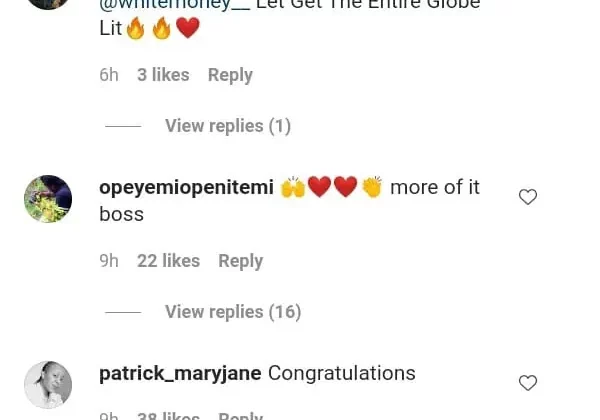
Task: View the 22 likes on opeyemiopenitemi's comment
Action: 168,261
